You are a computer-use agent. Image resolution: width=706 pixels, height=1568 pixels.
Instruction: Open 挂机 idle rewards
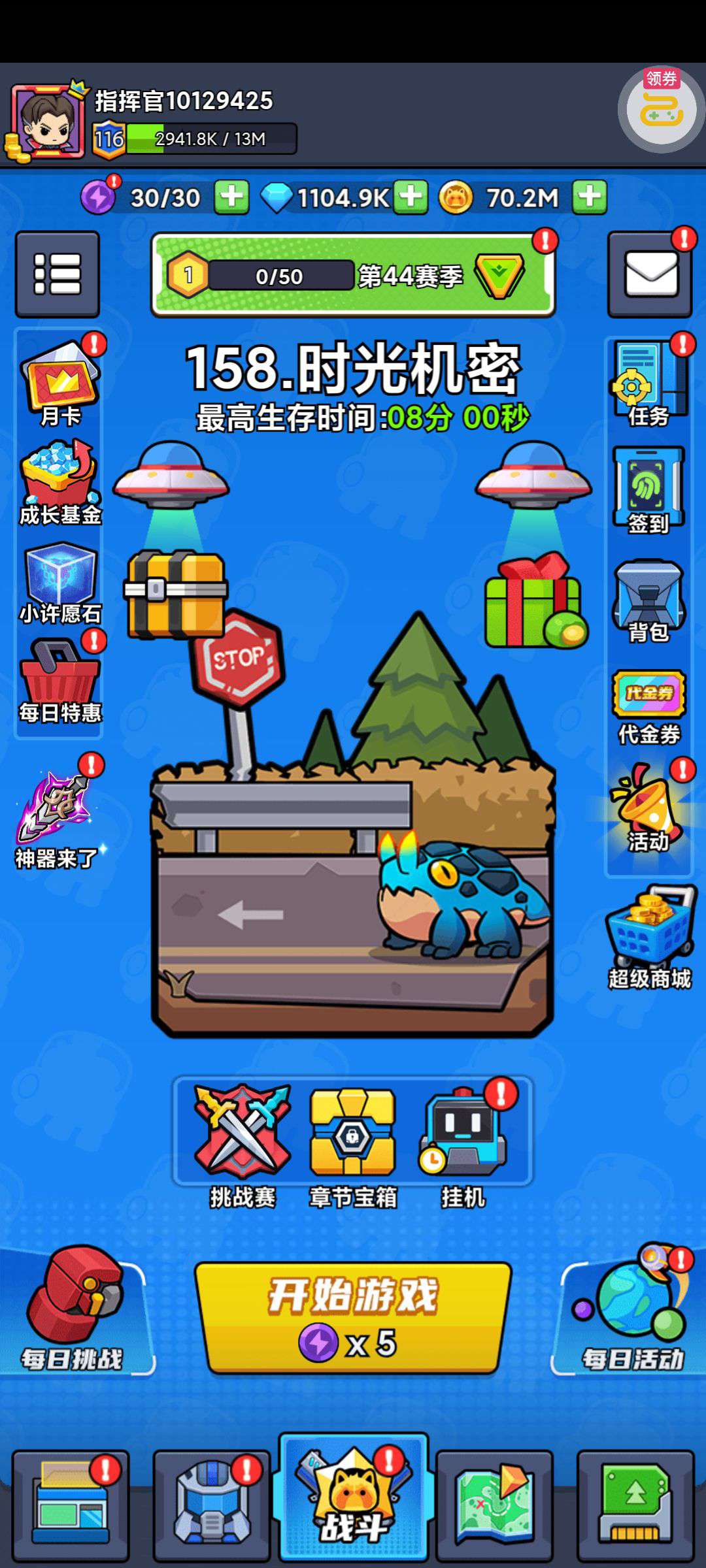(463, 1143)
